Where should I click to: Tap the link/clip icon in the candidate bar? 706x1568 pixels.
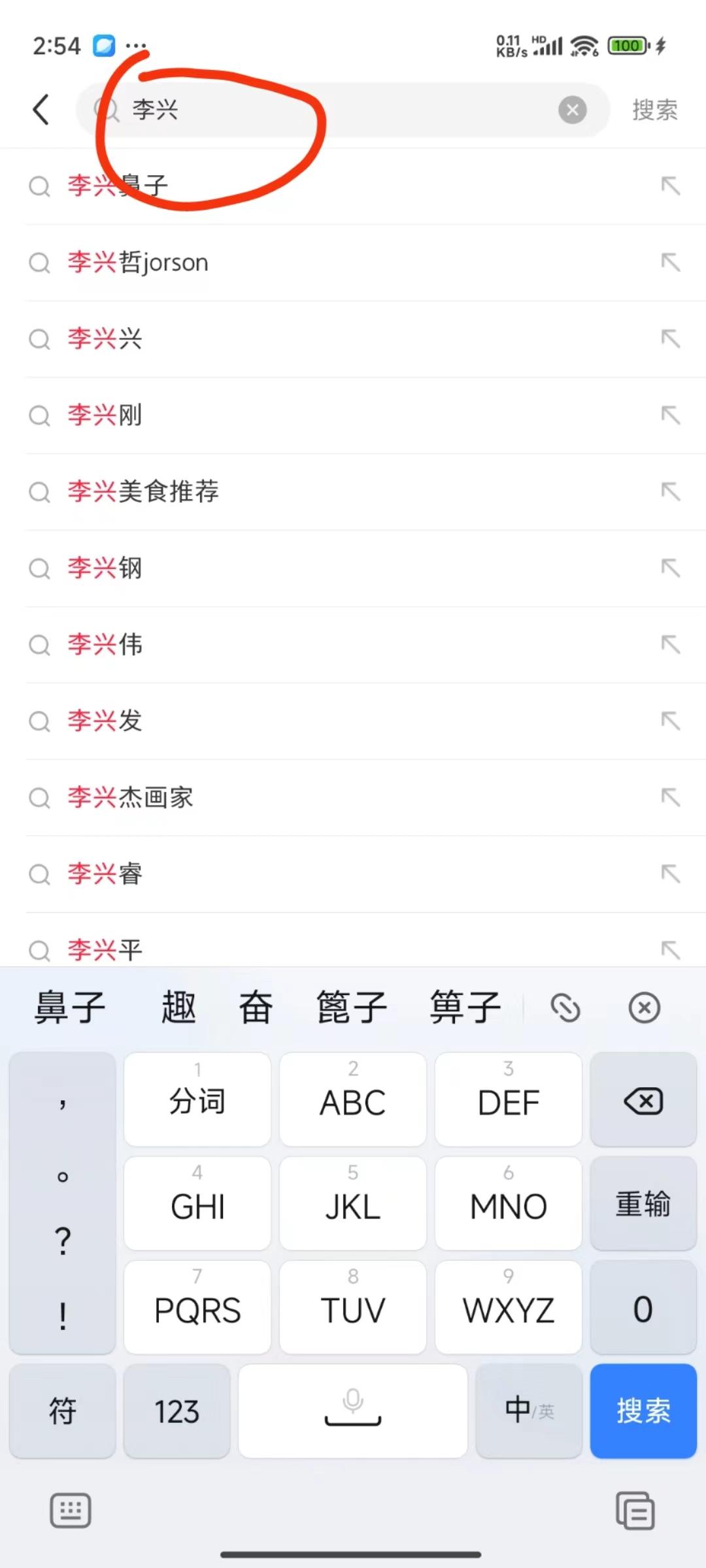click(566, 1007)
